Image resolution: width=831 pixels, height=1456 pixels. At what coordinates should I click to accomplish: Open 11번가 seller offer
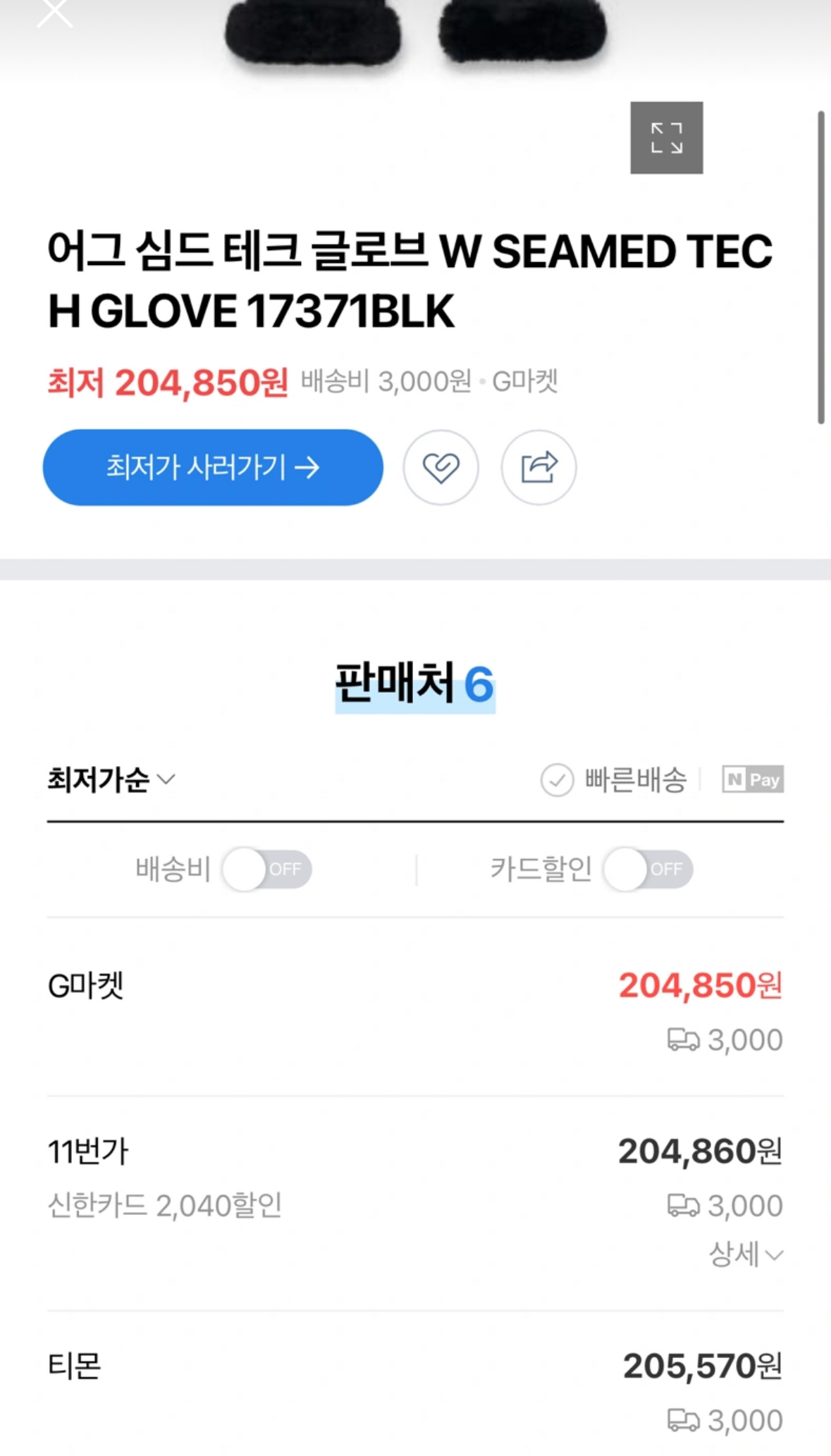[415, 1173]
